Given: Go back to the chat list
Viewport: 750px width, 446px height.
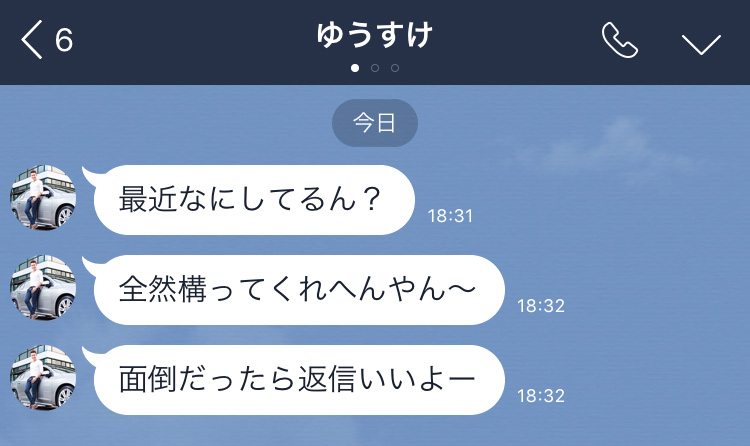Looking at the screenshot, I should coord(45,41).
